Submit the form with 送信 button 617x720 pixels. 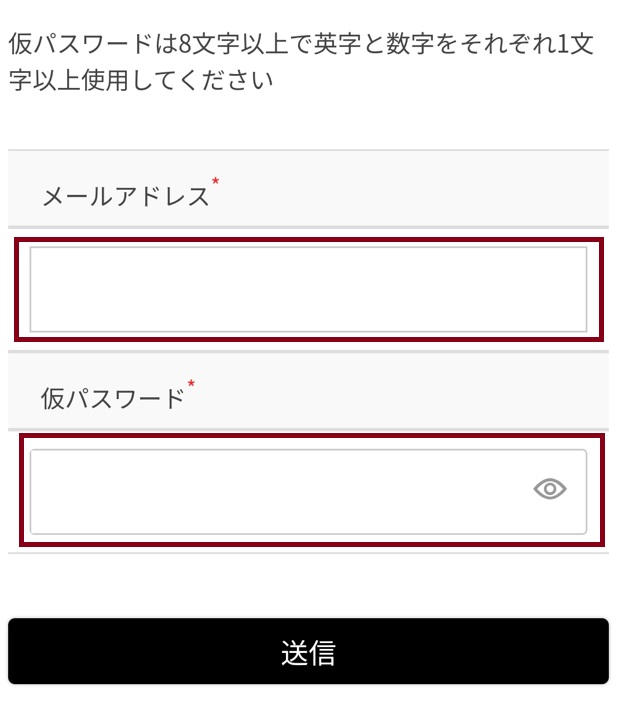tap(308, 652)
